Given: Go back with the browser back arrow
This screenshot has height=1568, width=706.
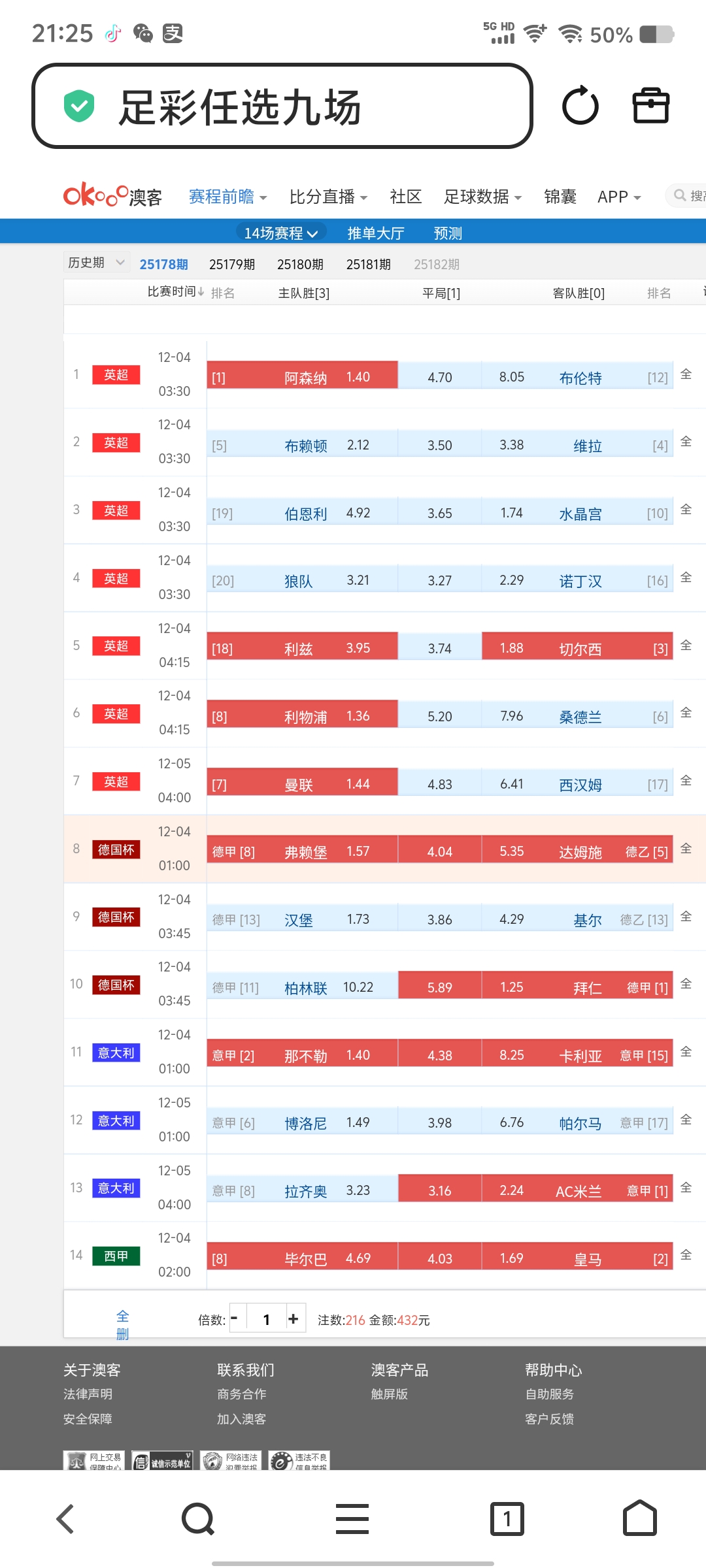Looking at the screenshot, I should 65,1518.
